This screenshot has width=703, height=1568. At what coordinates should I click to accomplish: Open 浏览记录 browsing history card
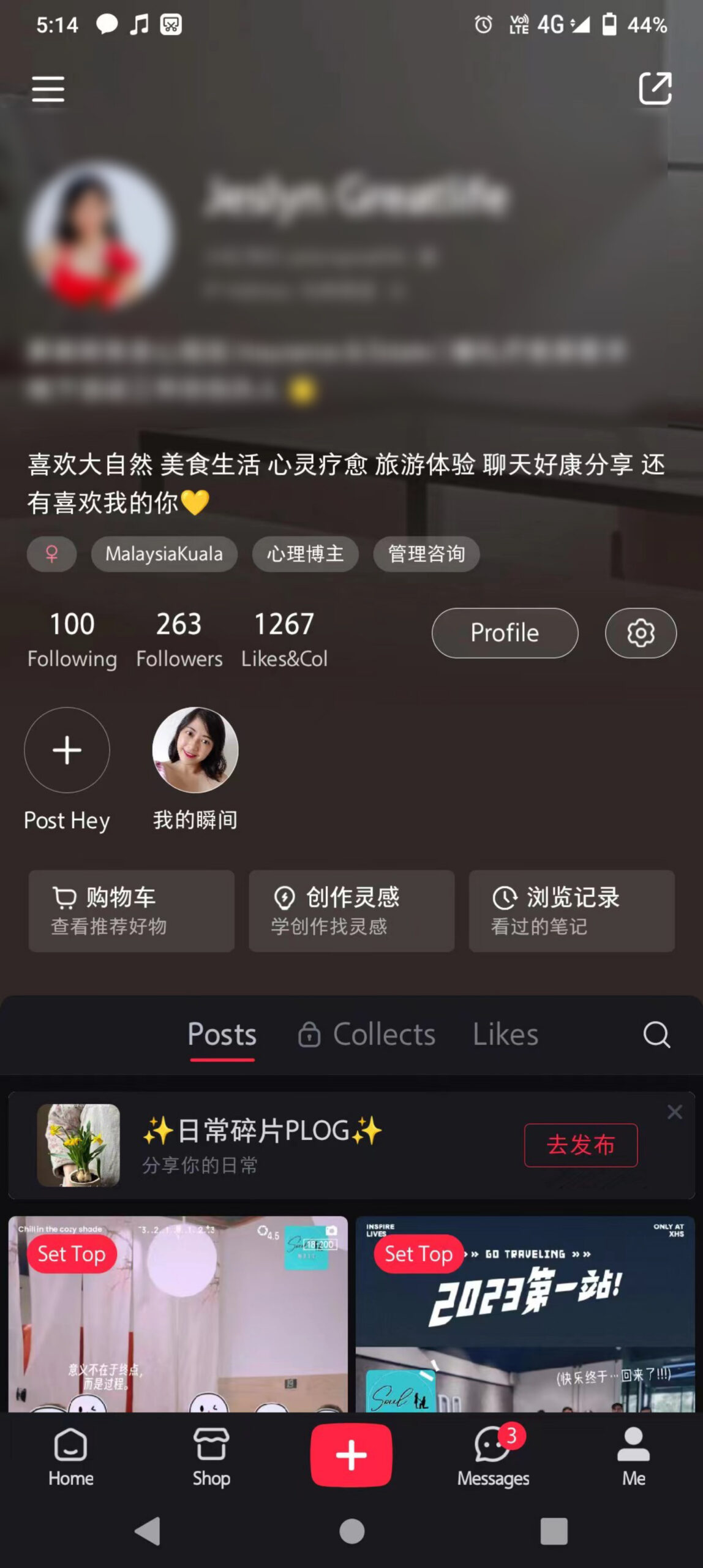pyautogui.click(x=572, y=911)
